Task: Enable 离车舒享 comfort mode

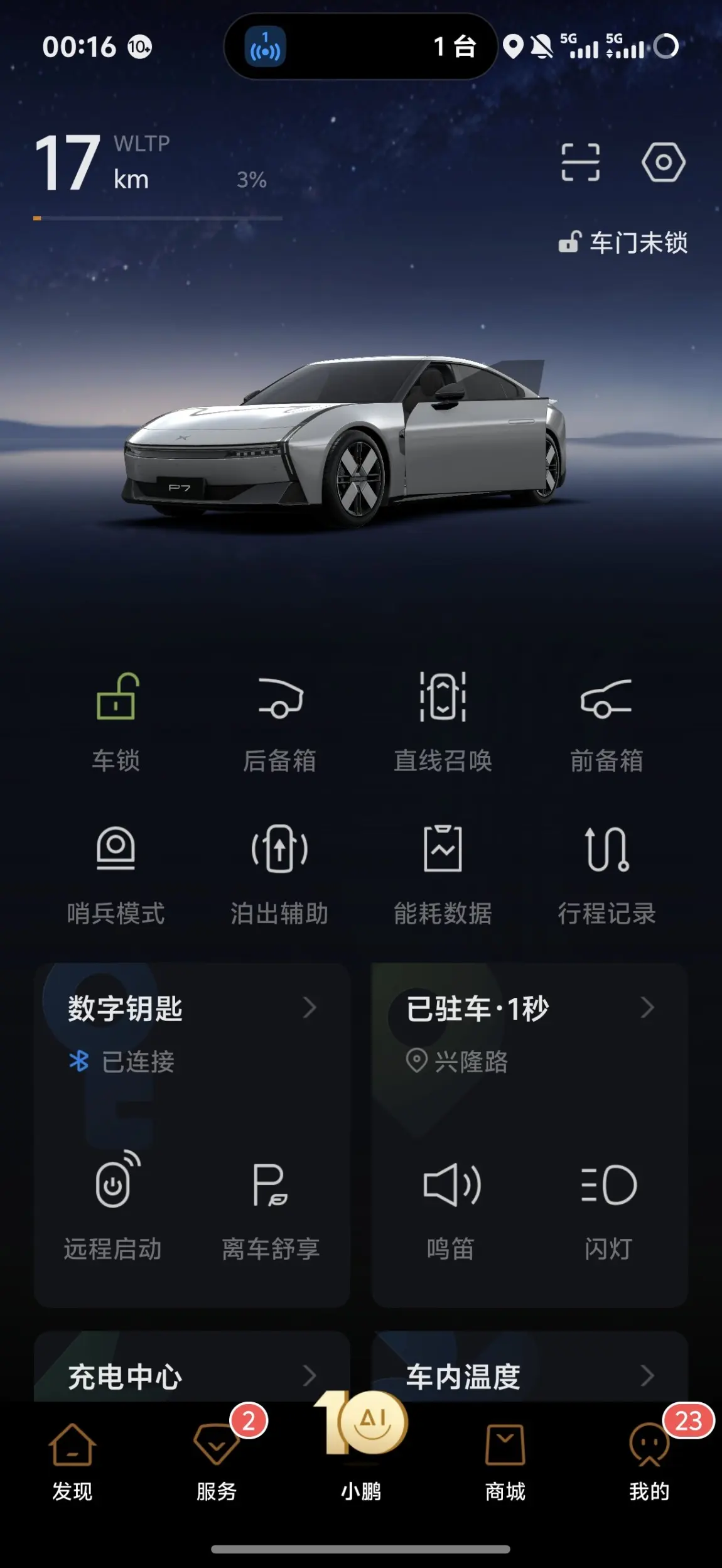Action: 271,1207
